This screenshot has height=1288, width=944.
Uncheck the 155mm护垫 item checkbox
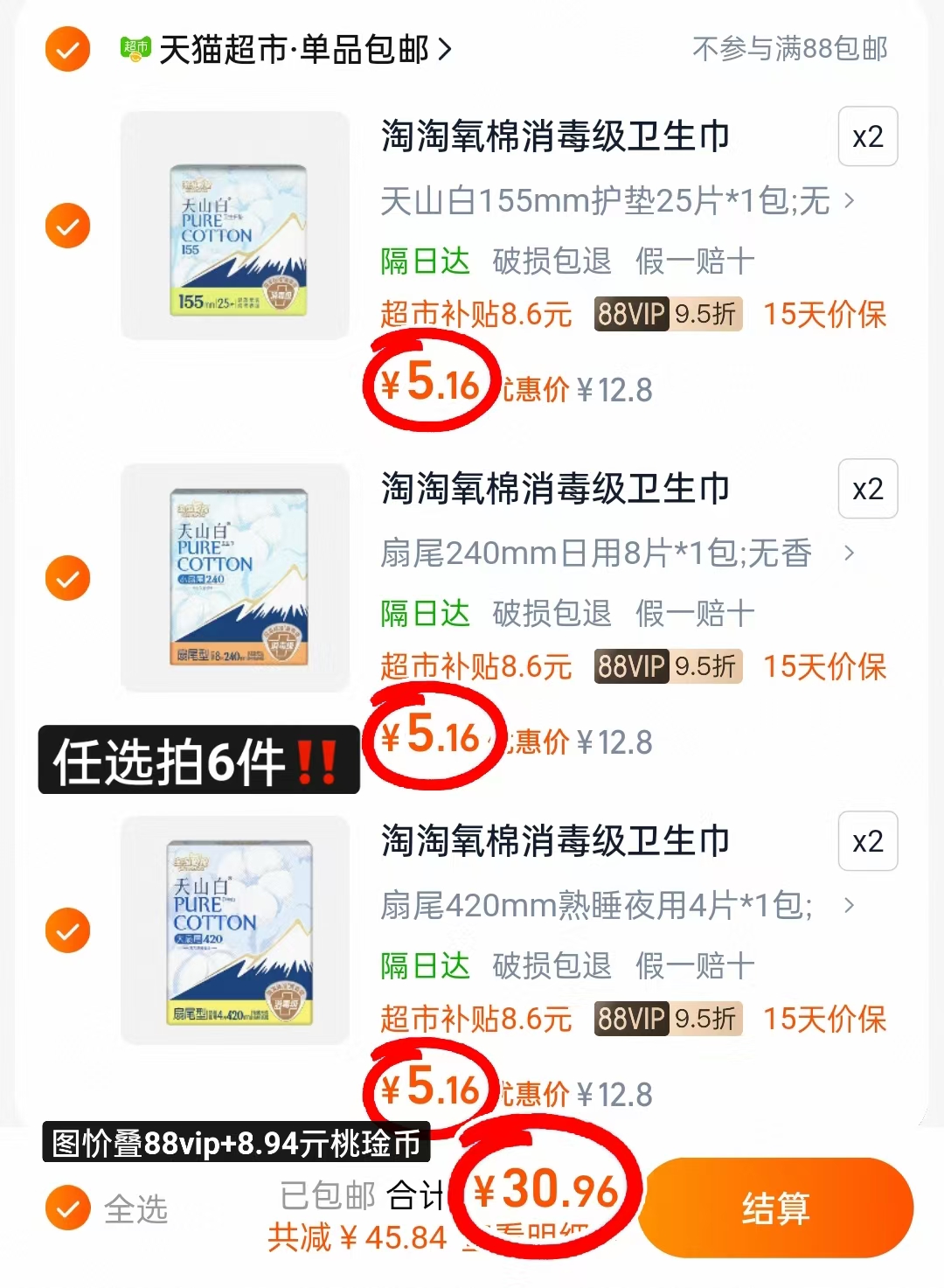(x=66, y=226)
